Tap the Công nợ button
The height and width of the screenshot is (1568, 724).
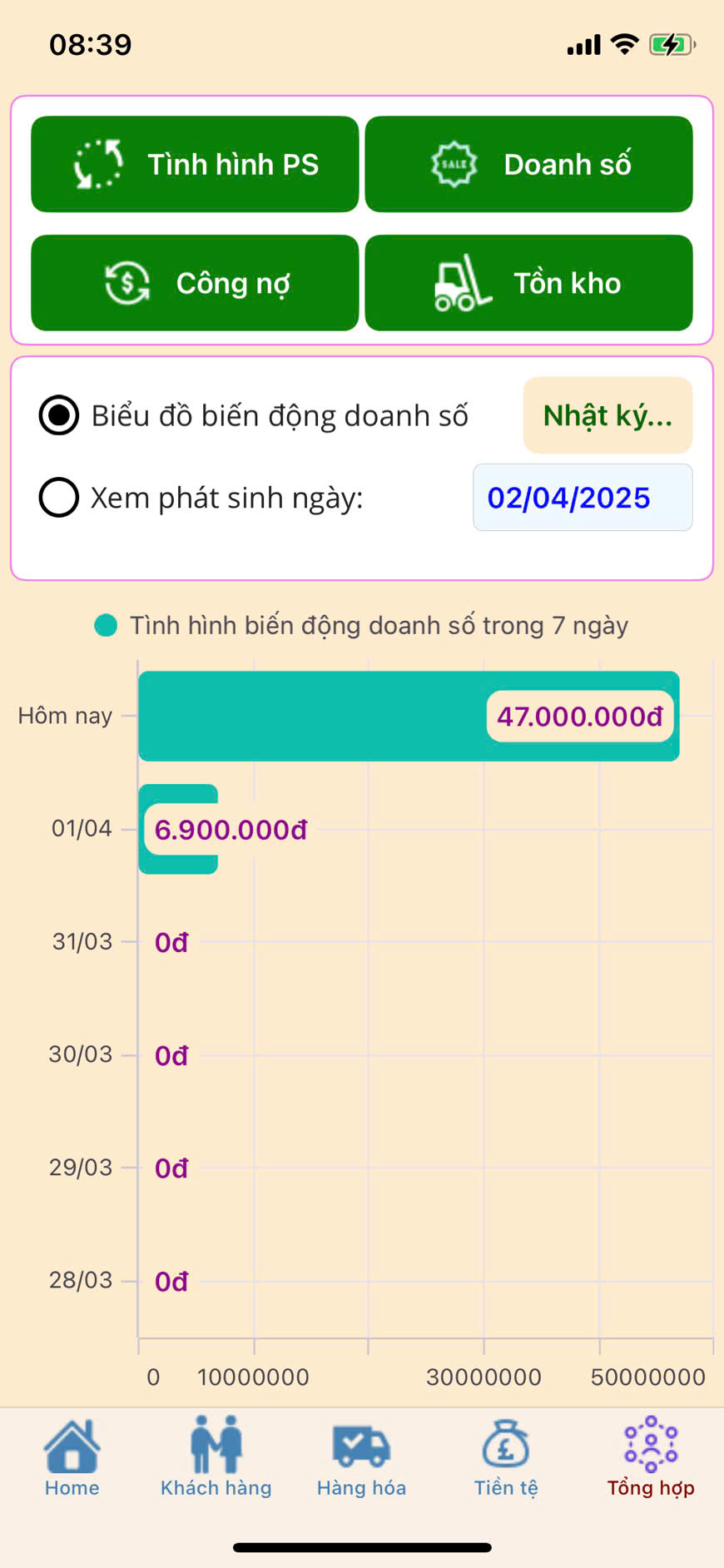(195, 283)
